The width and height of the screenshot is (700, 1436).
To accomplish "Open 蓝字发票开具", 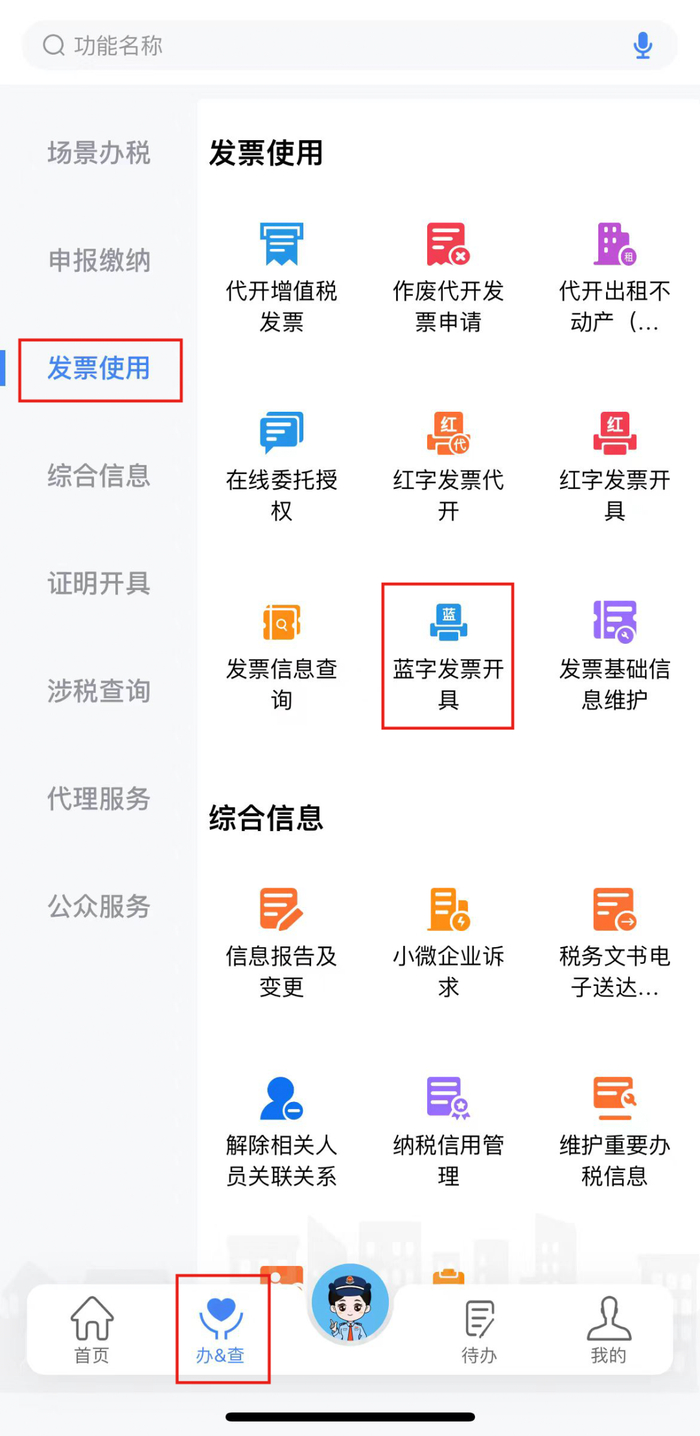I will coord(448,655).
